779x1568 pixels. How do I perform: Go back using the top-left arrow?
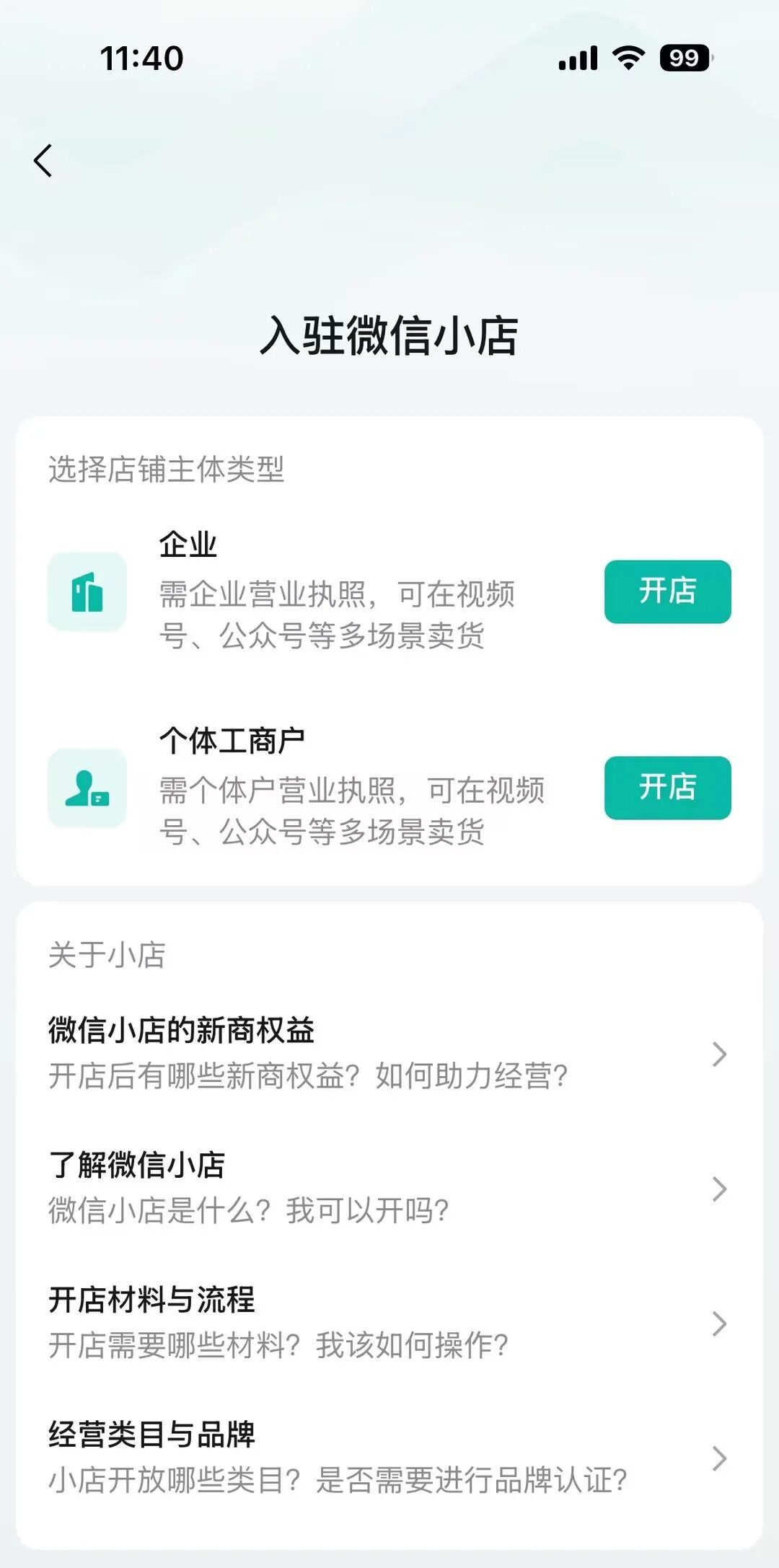pyautogui.click(x=43, y=160)
